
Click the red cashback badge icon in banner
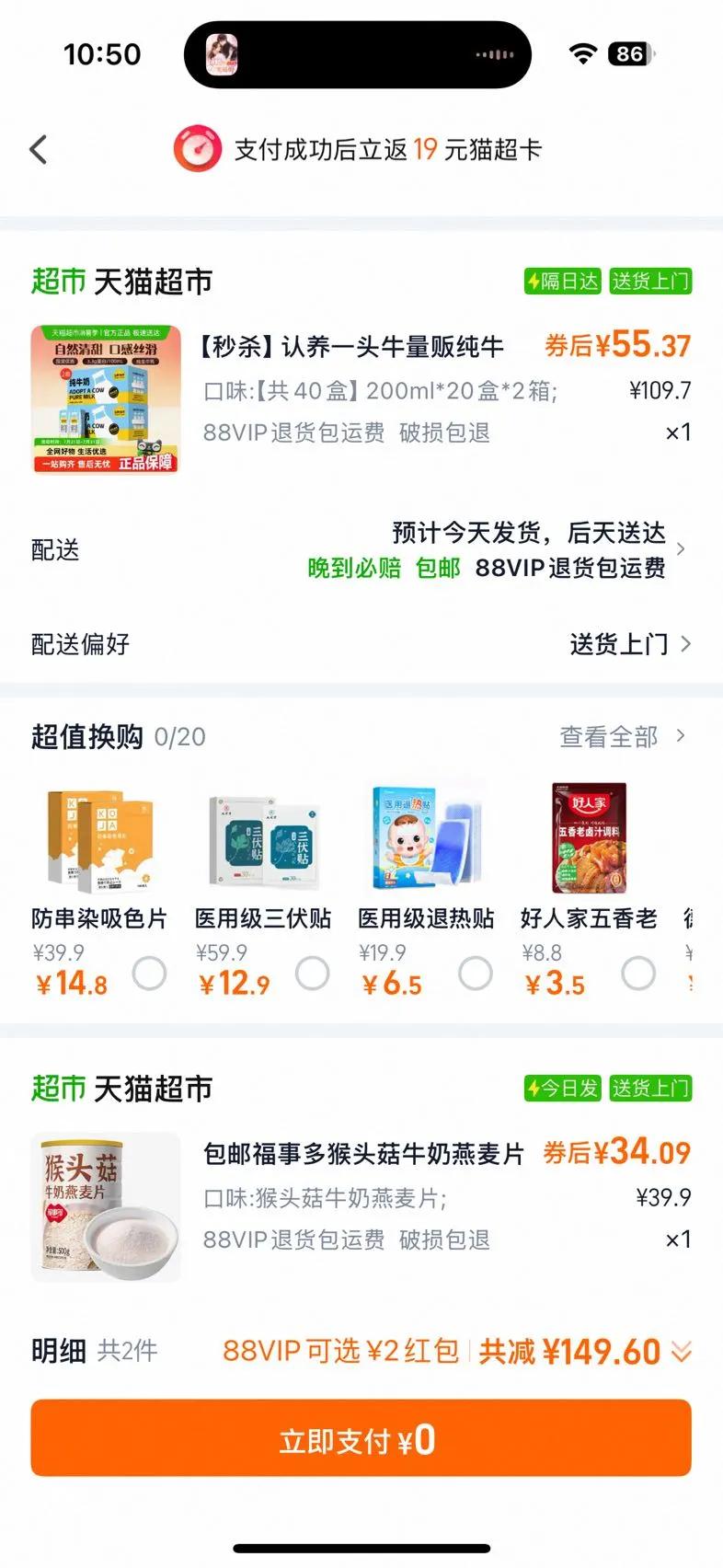pos(198,147)
